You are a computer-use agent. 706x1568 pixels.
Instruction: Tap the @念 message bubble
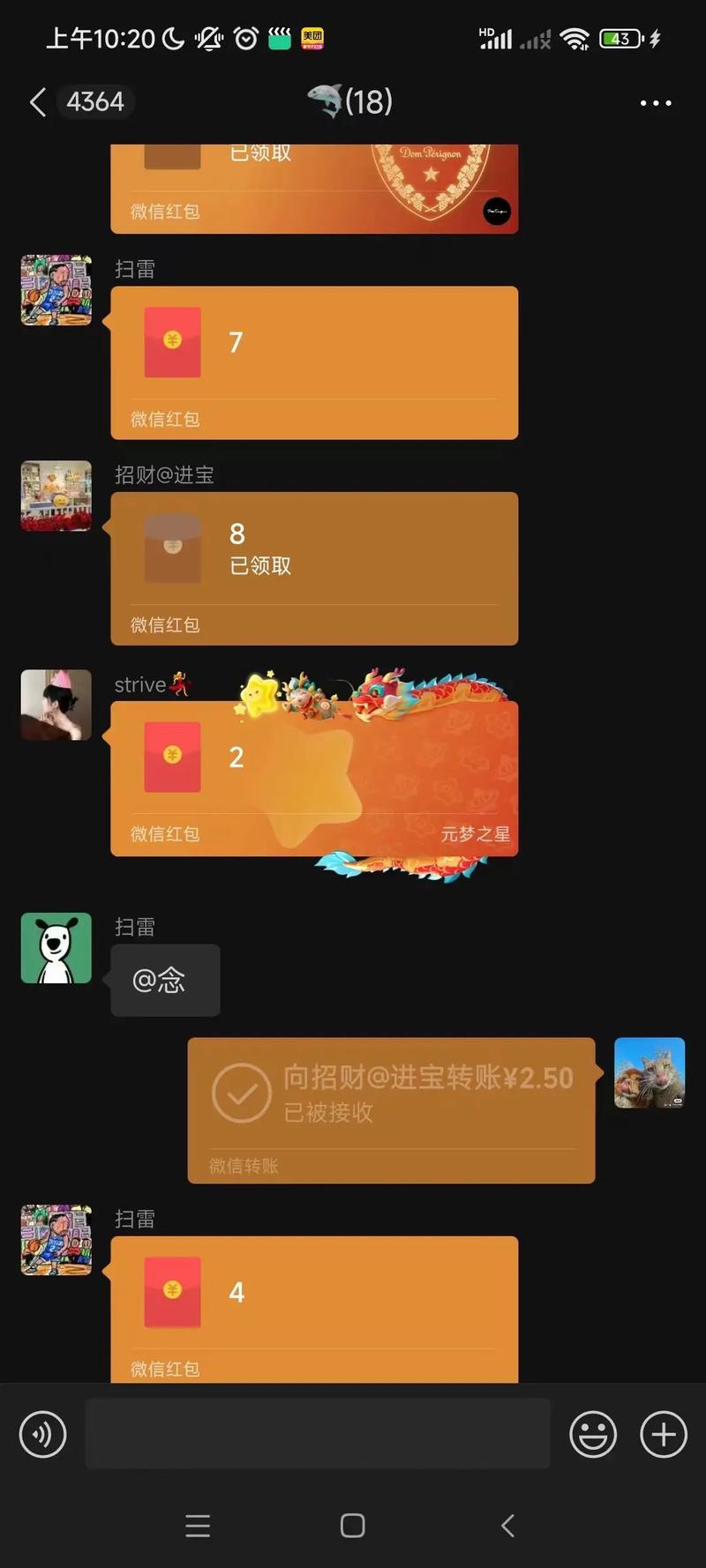point(165,980)
